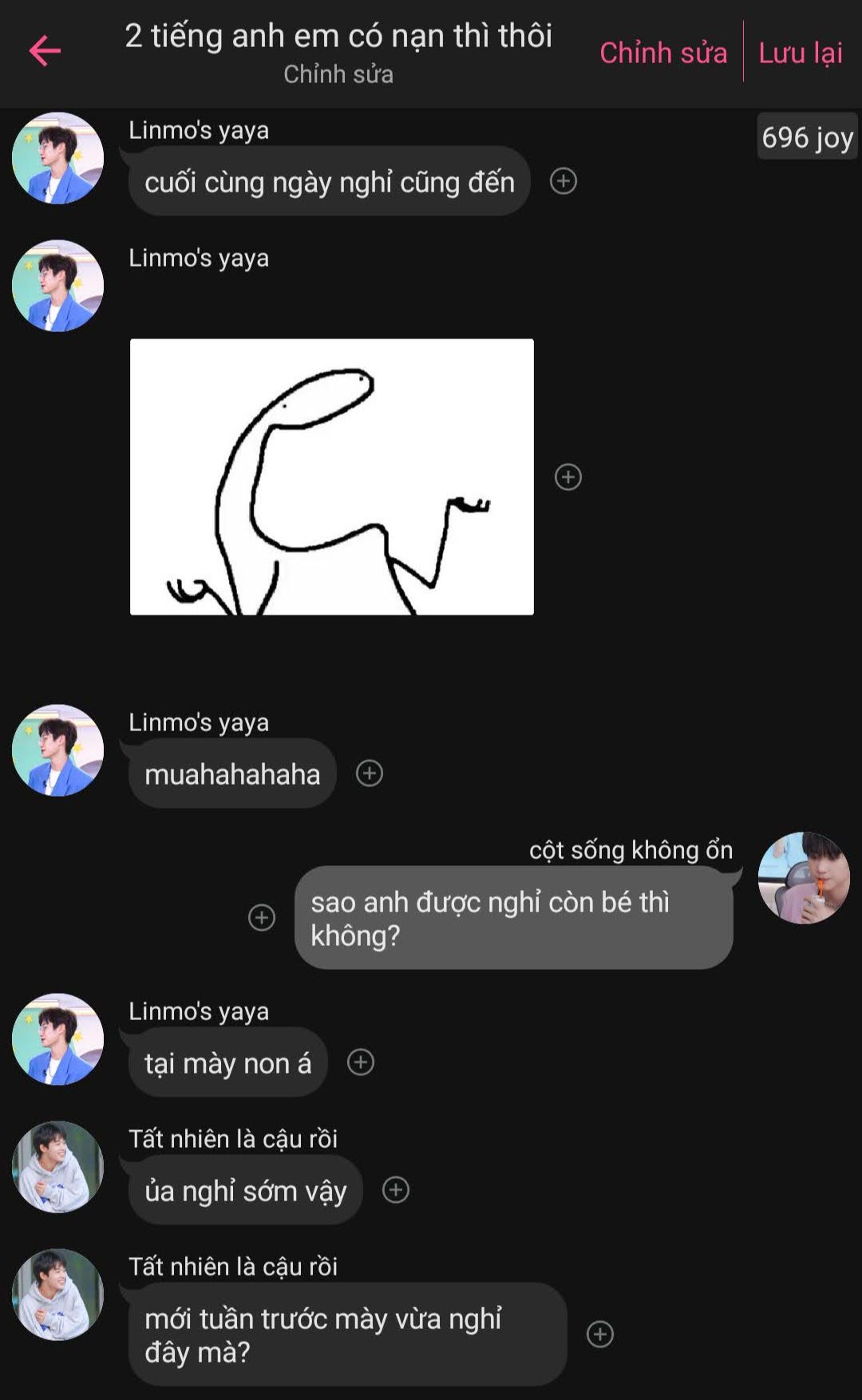
Task: Select the "tại mày non á" bubble
Action: [228, 1062]
